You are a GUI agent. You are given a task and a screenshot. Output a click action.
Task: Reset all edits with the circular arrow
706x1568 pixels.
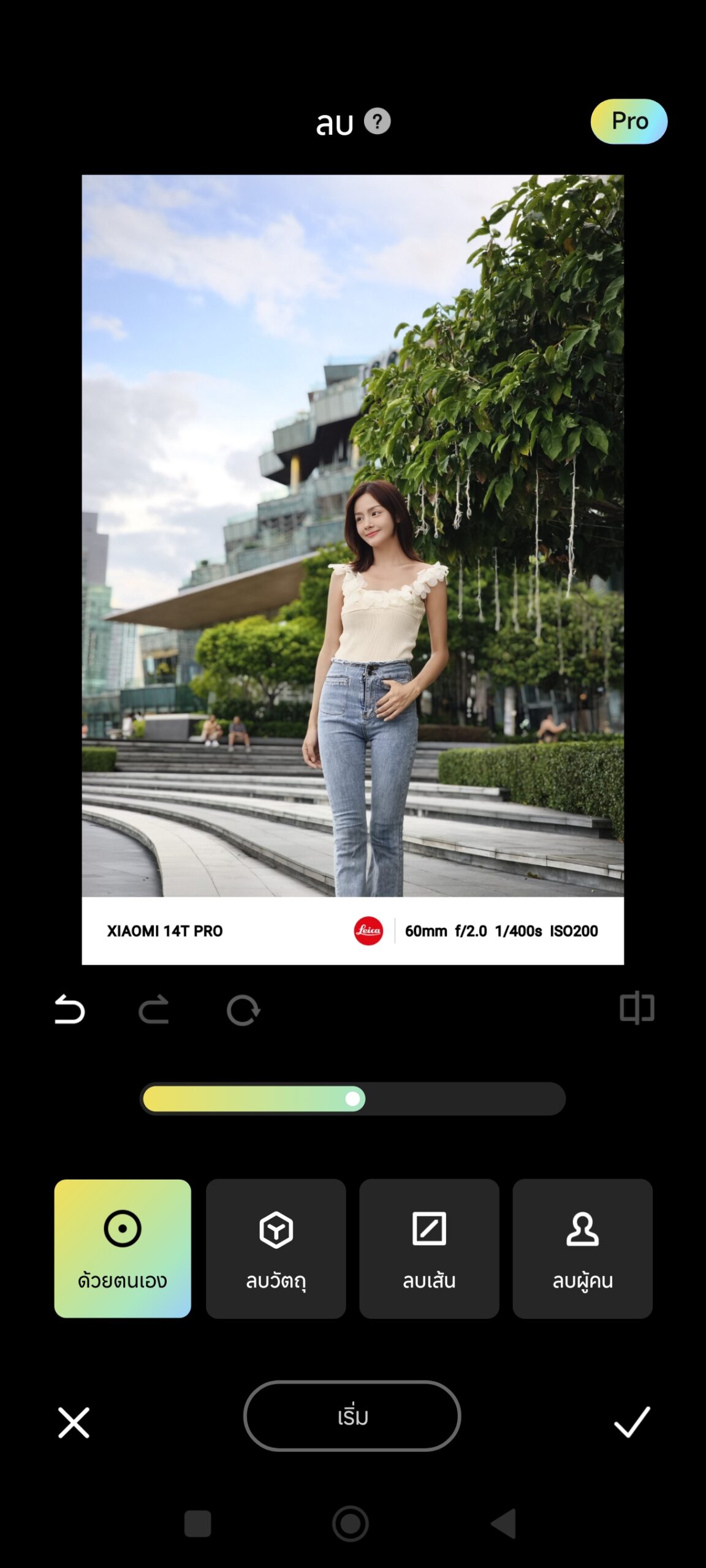click(x=243, y=1010)
